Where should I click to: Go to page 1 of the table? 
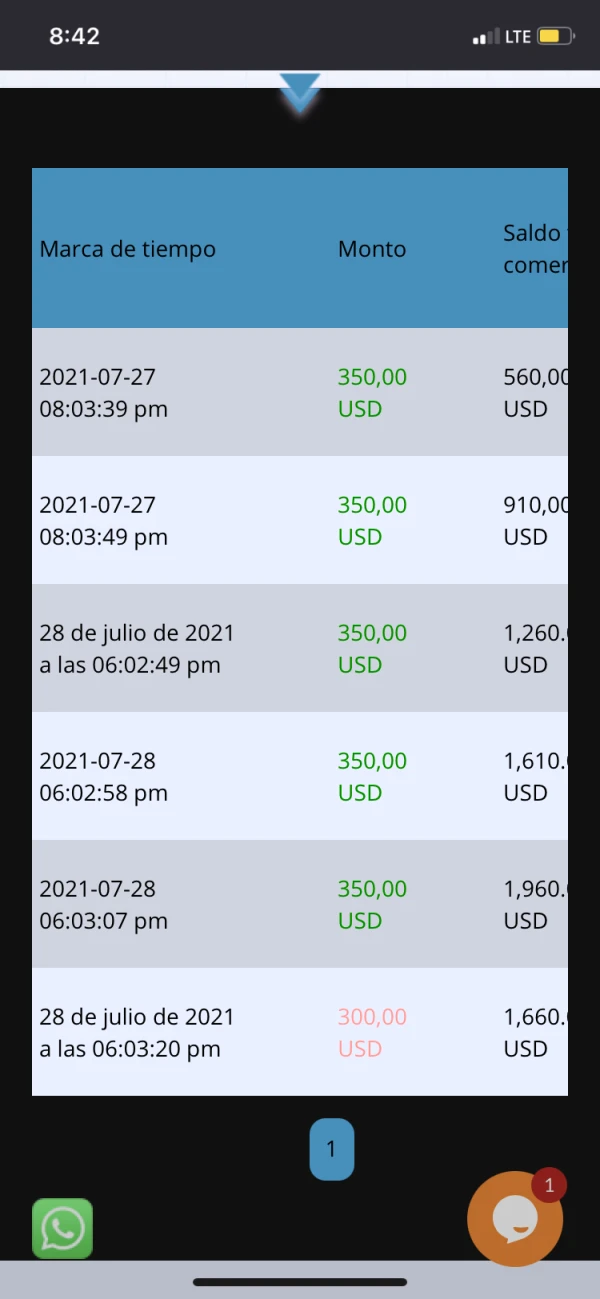(332, 1149)
